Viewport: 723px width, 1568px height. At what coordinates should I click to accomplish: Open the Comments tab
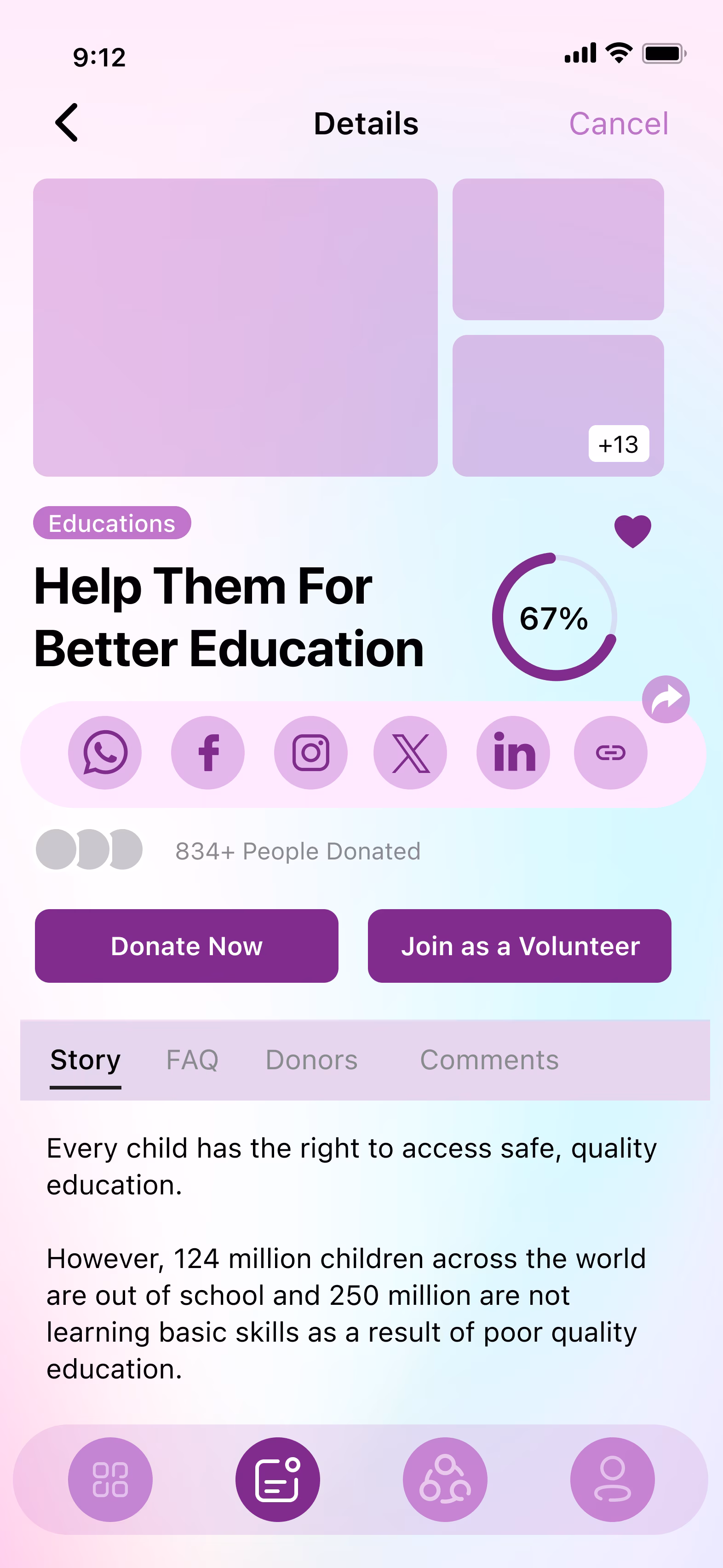coord(489,1060)
